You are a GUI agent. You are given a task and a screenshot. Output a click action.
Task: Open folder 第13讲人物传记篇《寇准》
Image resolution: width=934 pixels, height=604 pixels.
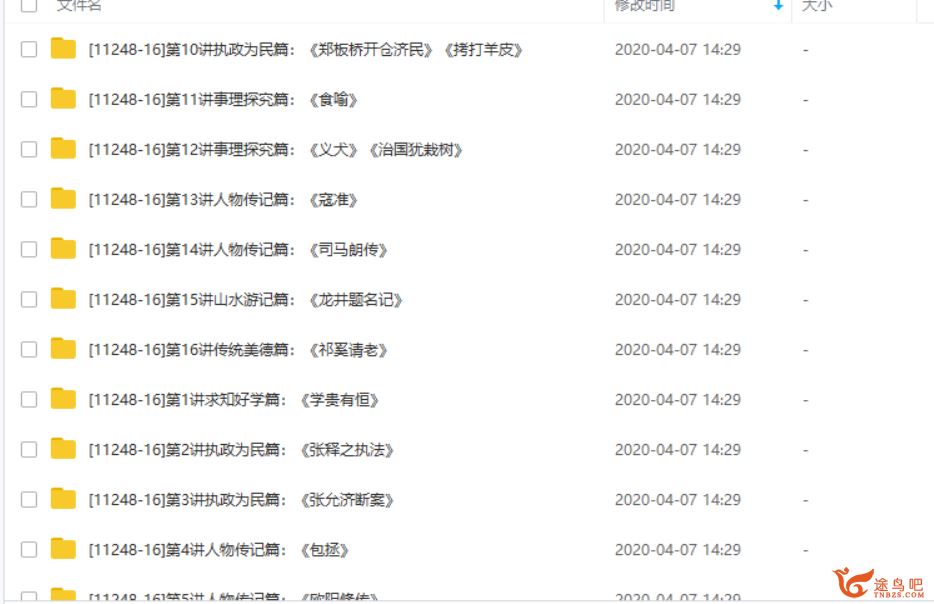coord(222,199)
